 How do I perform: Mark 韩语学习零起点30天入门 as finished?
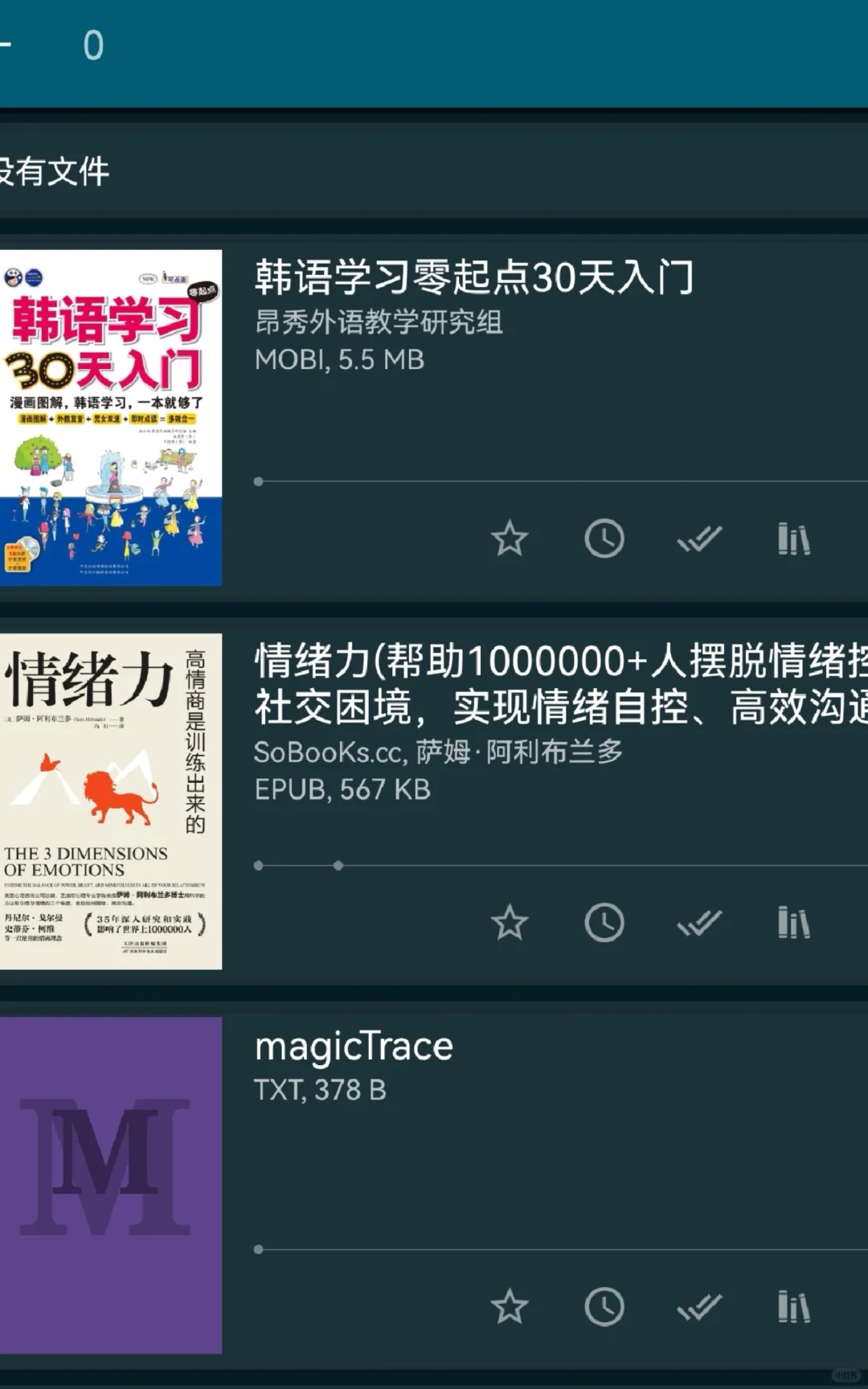699,539
